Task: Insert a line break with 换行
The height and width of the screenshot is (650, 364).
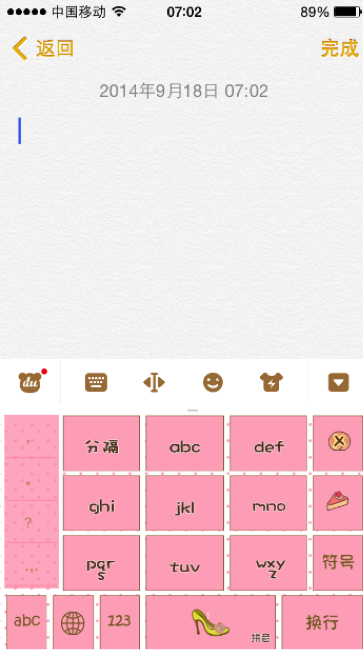Action: [x=322, y=622]
